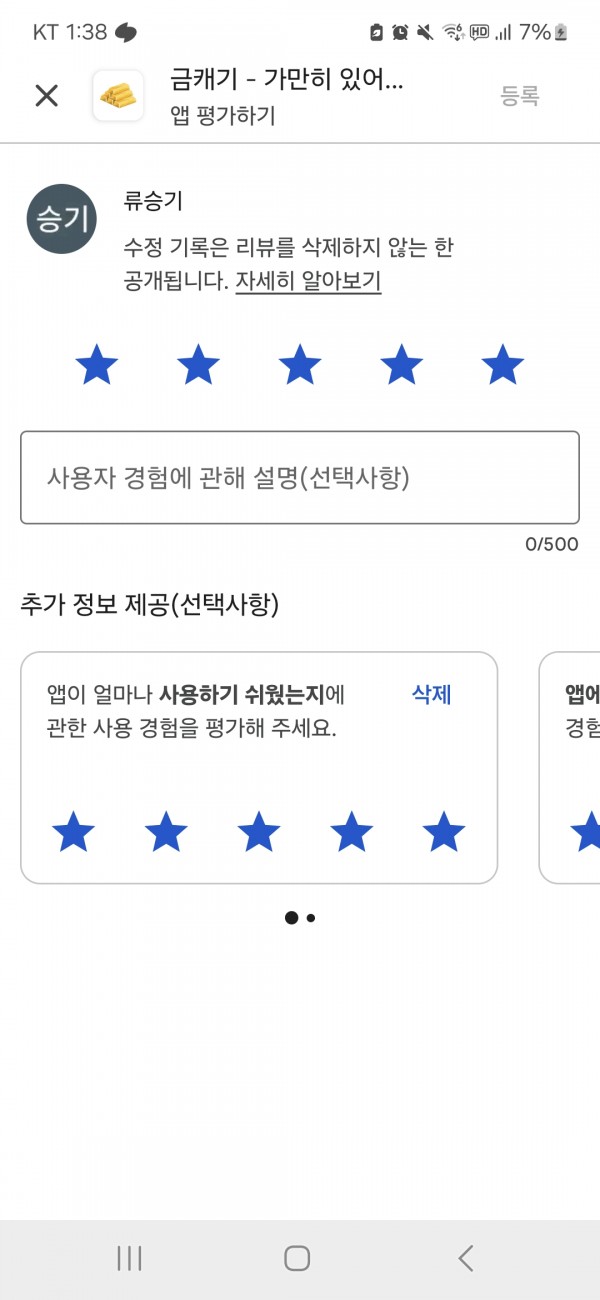Open the 자세히 알아보기 link
The width and height of the screenshot is (600, 1300).
click(x=308, y=281)
